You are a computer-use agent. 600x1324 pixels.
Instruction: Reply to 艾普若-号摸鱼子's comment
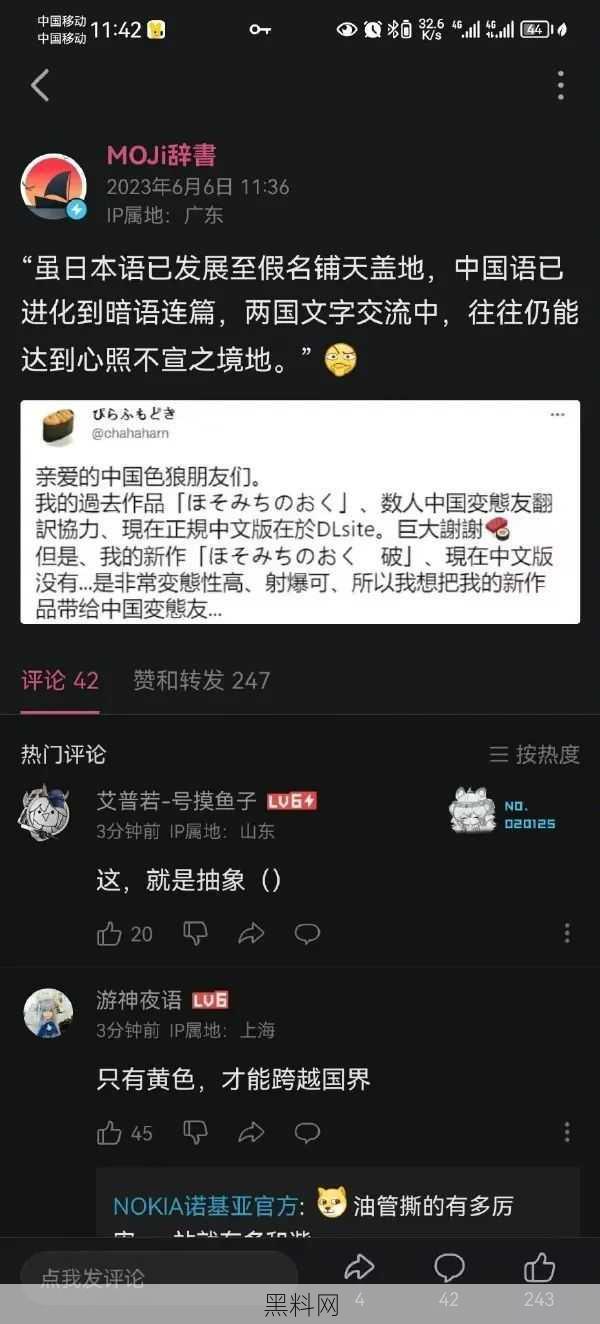point(307,934)
